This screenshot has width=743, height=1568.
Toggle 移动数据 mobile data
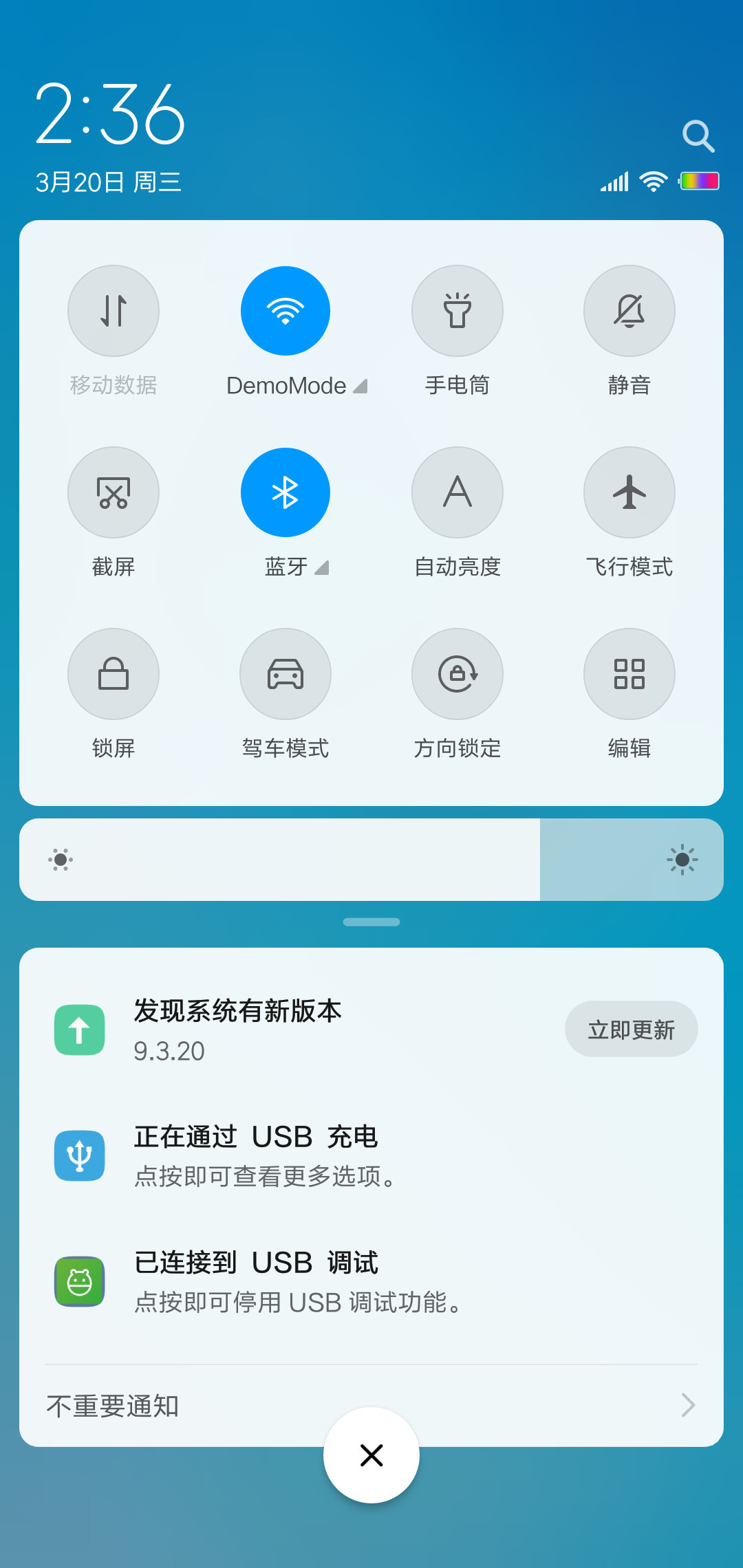point(114,311)
